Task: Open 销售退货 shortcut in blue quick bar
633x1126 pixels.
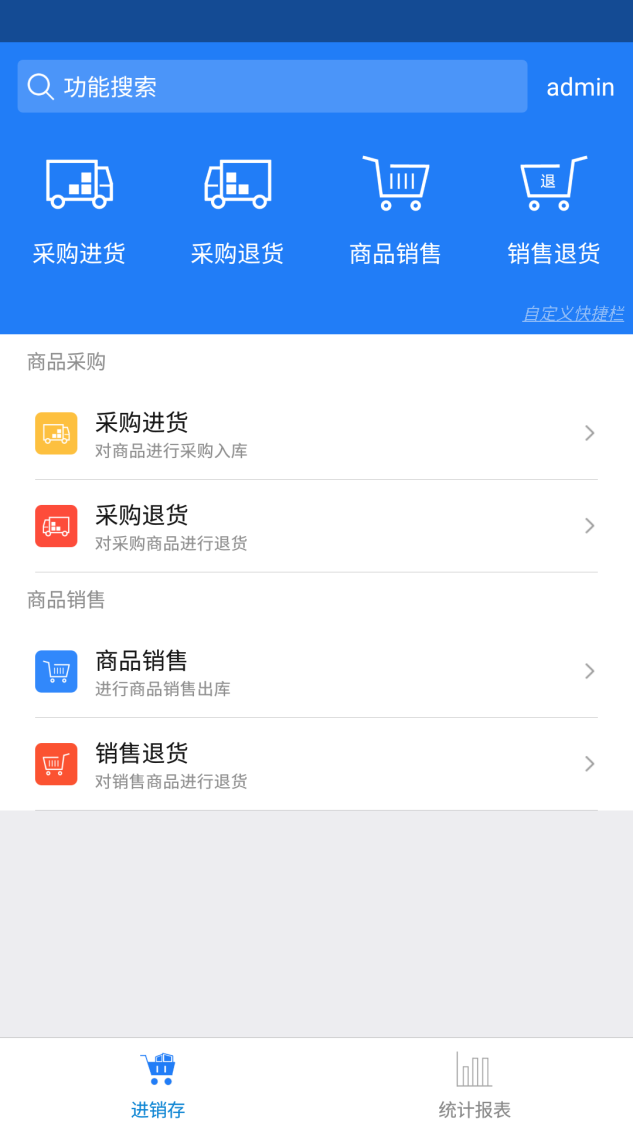Action: [553, 210]
